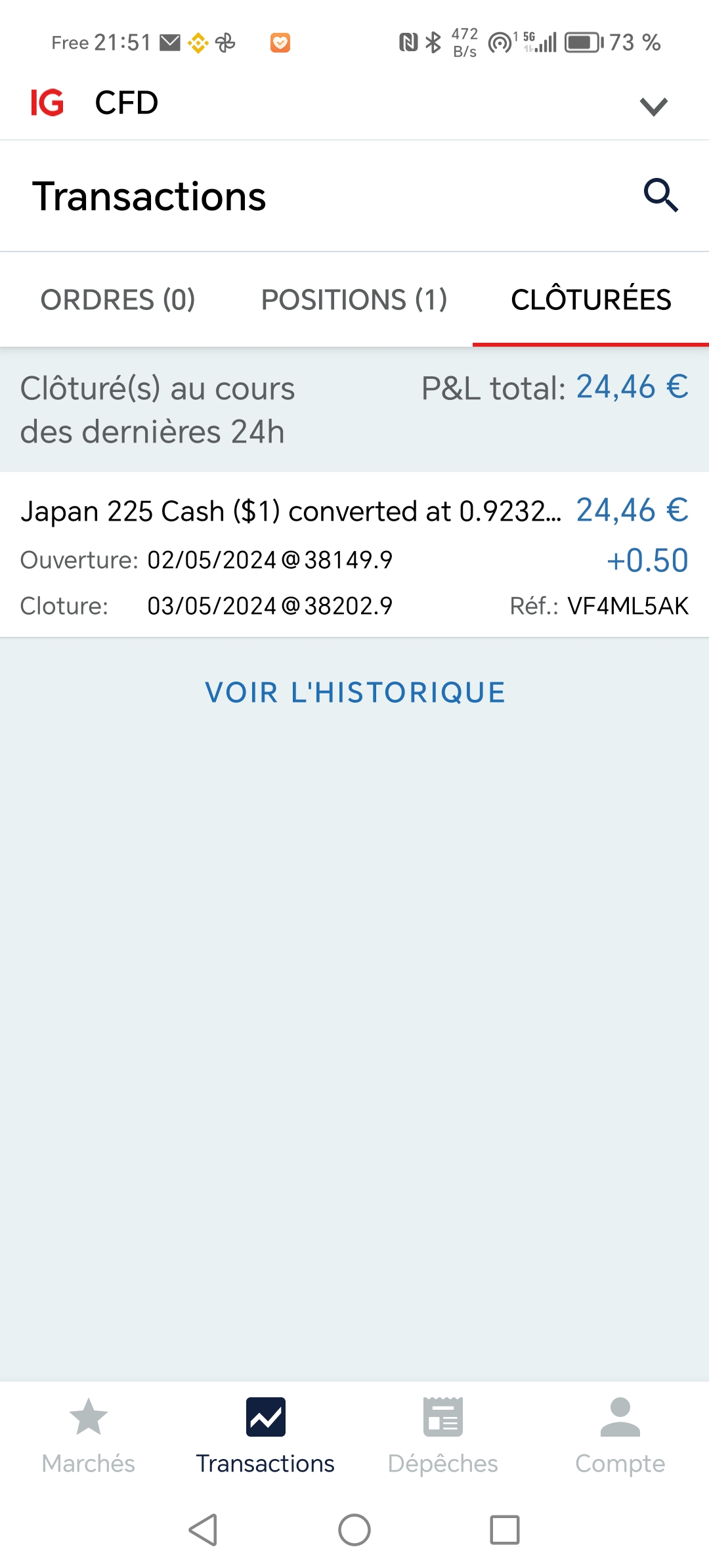Go to the Marchés tab

click(x=89, y=1435)
